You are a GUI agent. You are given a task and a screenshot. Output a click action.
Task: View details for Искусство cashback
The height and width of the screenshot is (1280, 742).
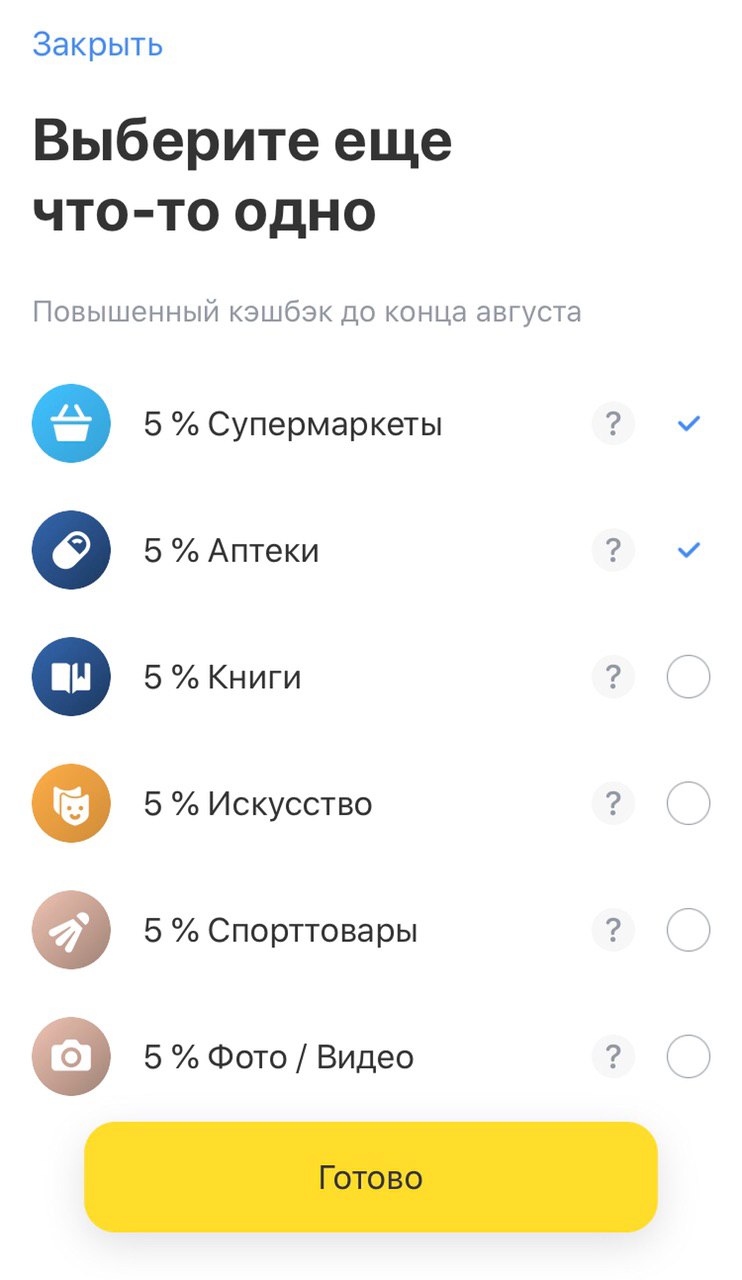(613, 803)
